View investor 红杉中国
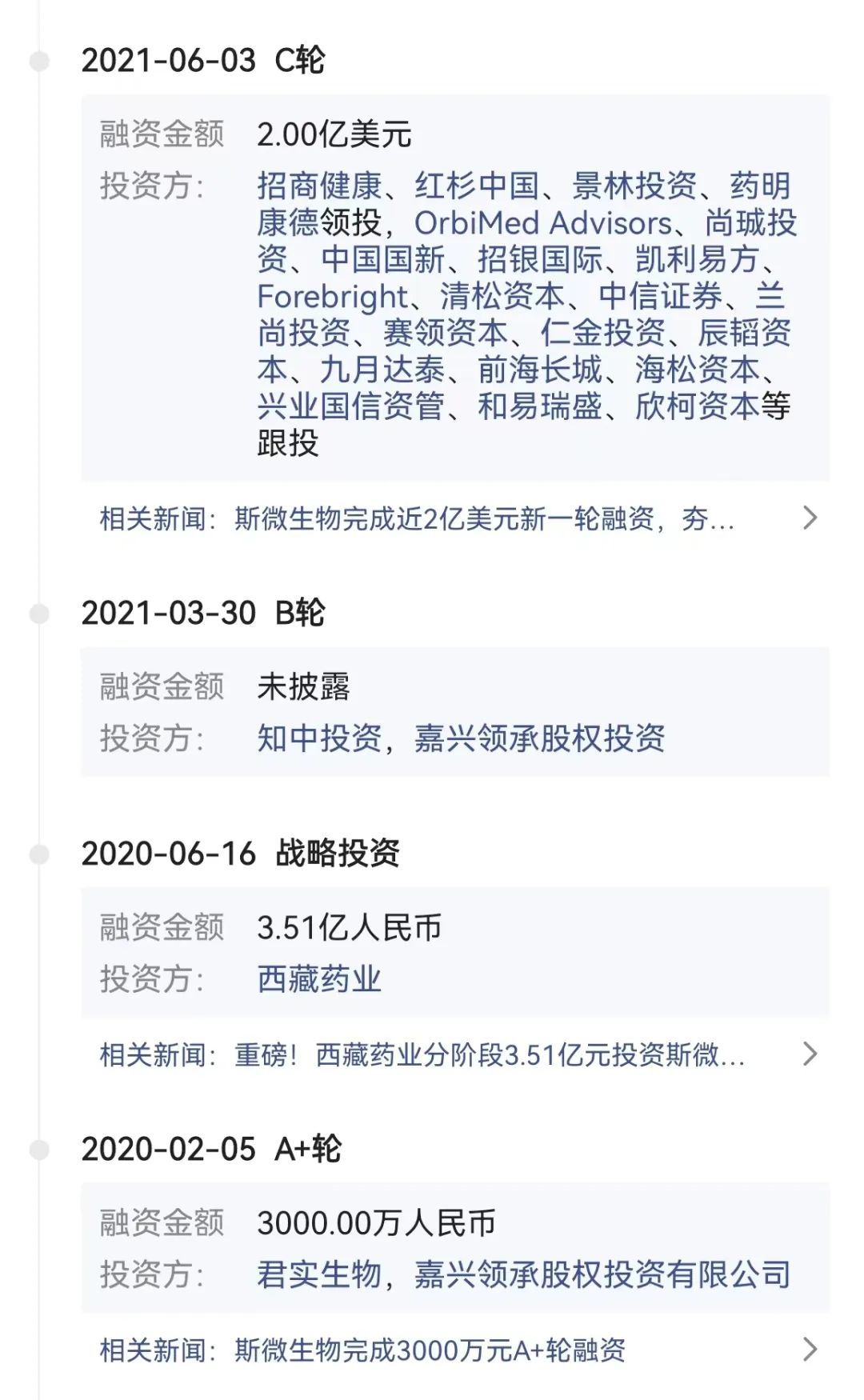This screenshot has height=1400, width=864. pyautogui.click(x=477, y=186)
